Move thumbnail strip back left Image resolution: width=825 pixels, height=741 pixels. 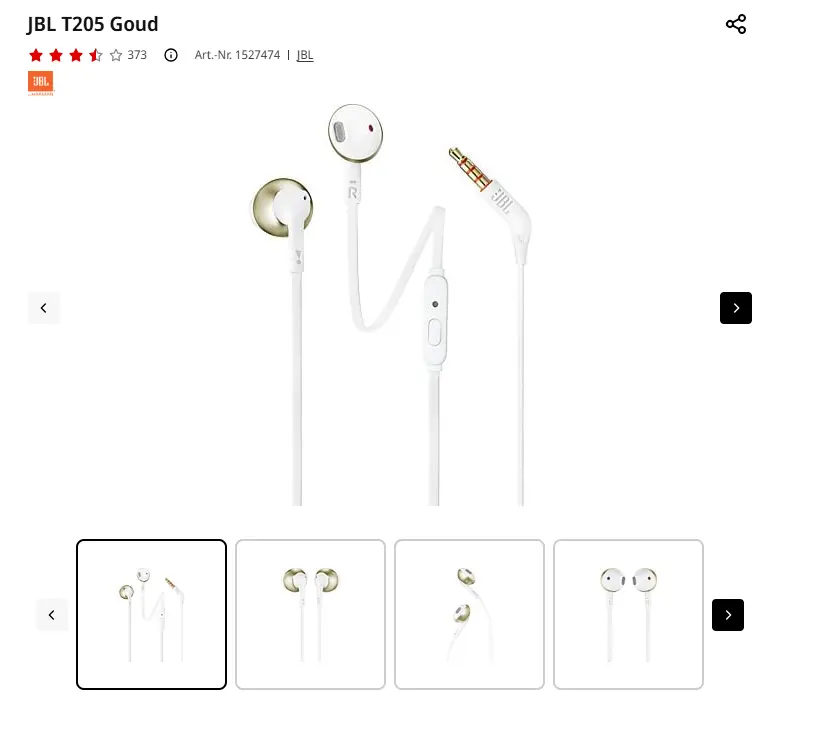click(52, 615)
